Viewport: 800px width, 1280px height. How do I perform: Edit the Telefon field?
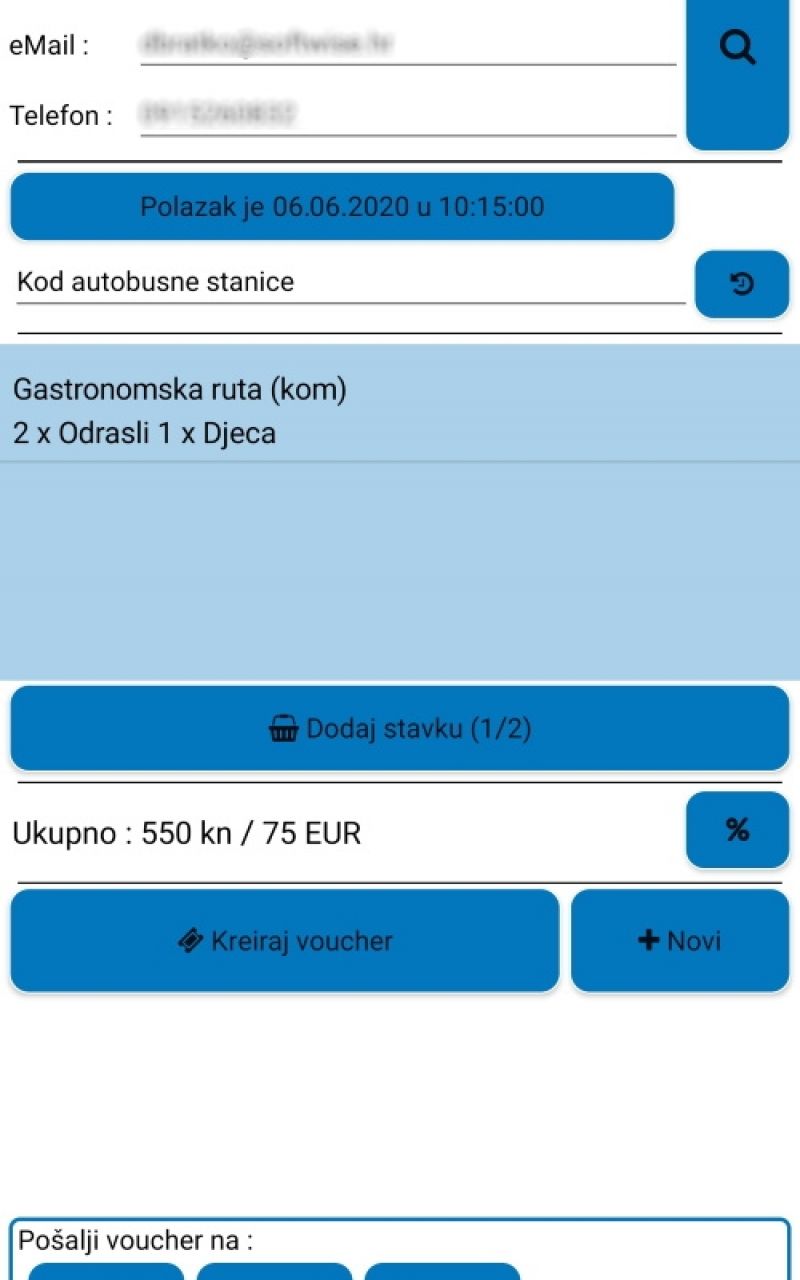pos(408,115)
